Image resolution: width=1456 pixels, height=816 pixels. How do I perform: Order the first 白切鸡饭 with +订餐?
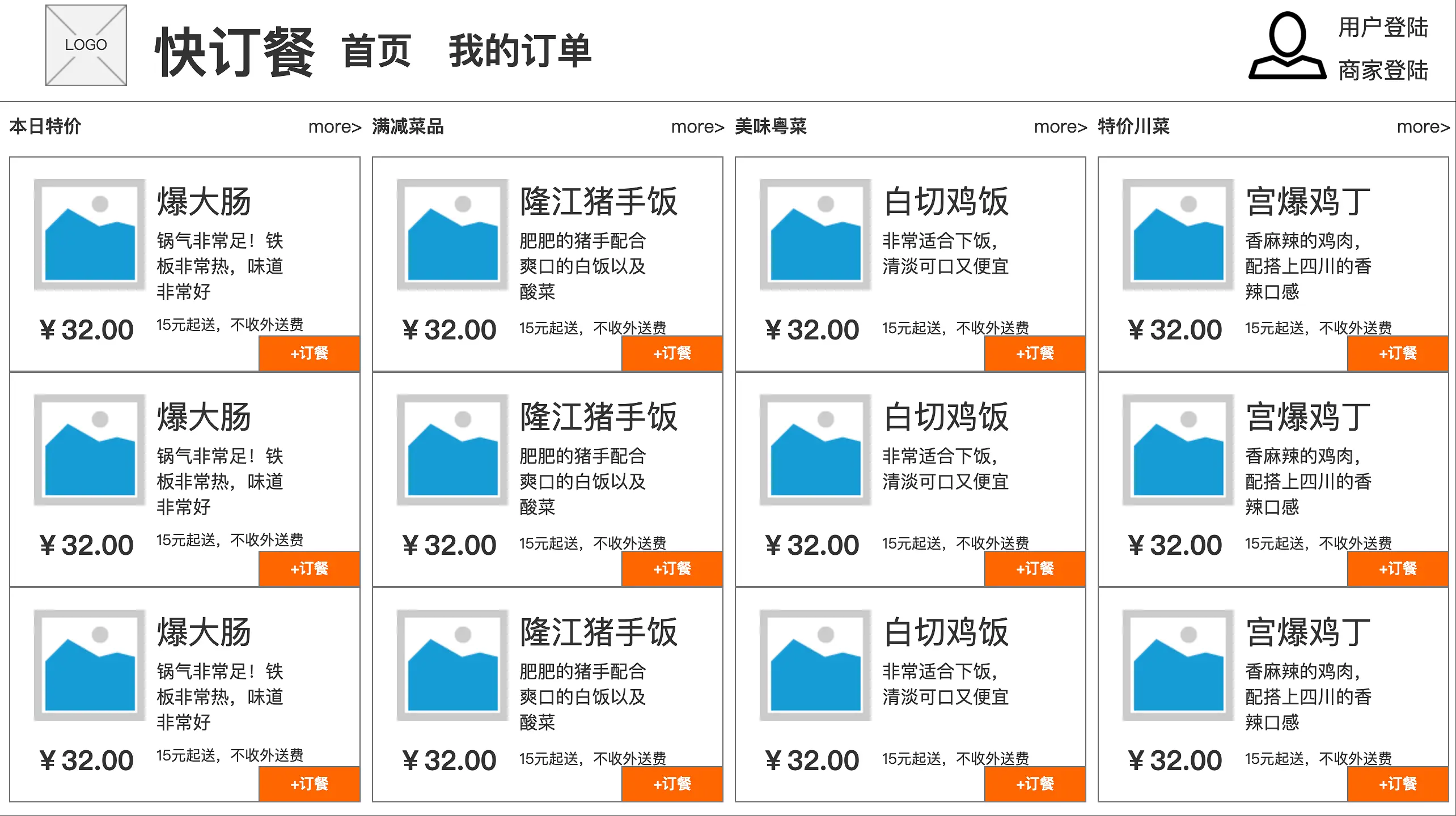pos(1035,353)
